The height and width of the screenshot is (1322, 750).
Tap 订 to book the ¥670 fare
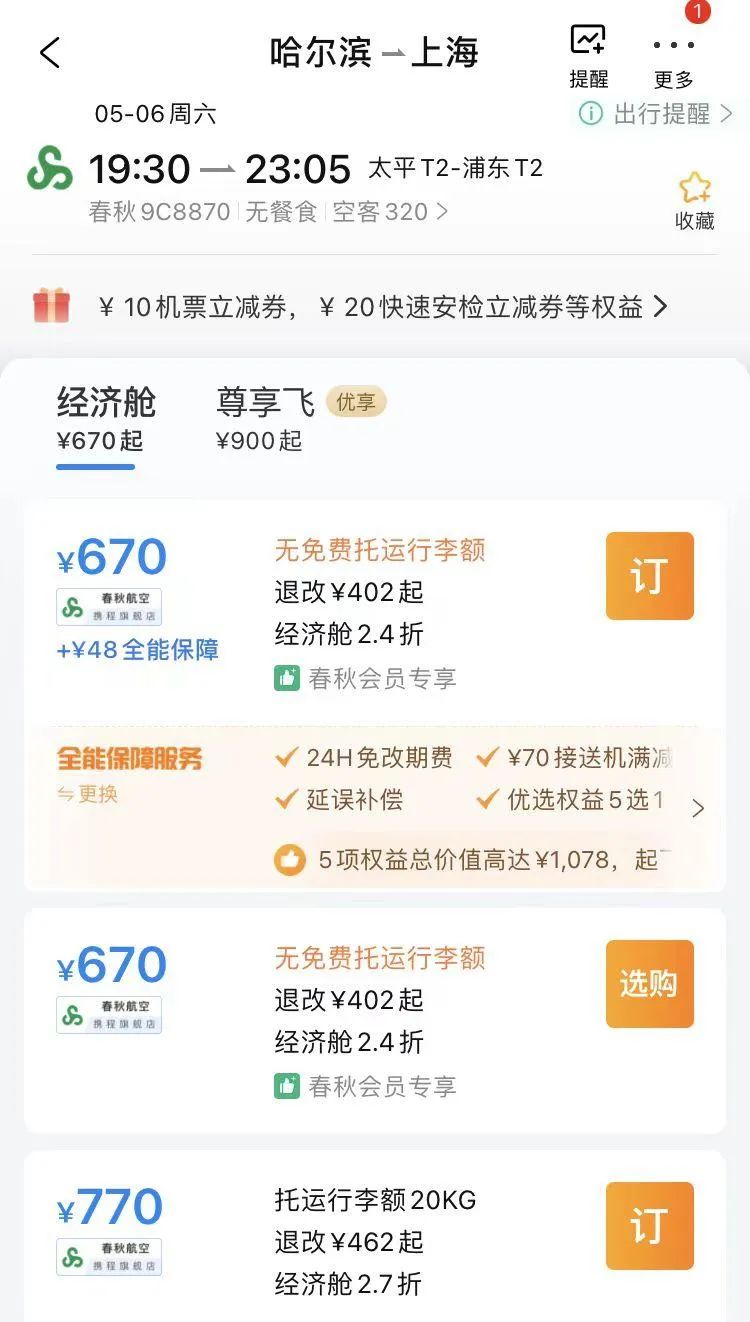(x=649, y=576)
